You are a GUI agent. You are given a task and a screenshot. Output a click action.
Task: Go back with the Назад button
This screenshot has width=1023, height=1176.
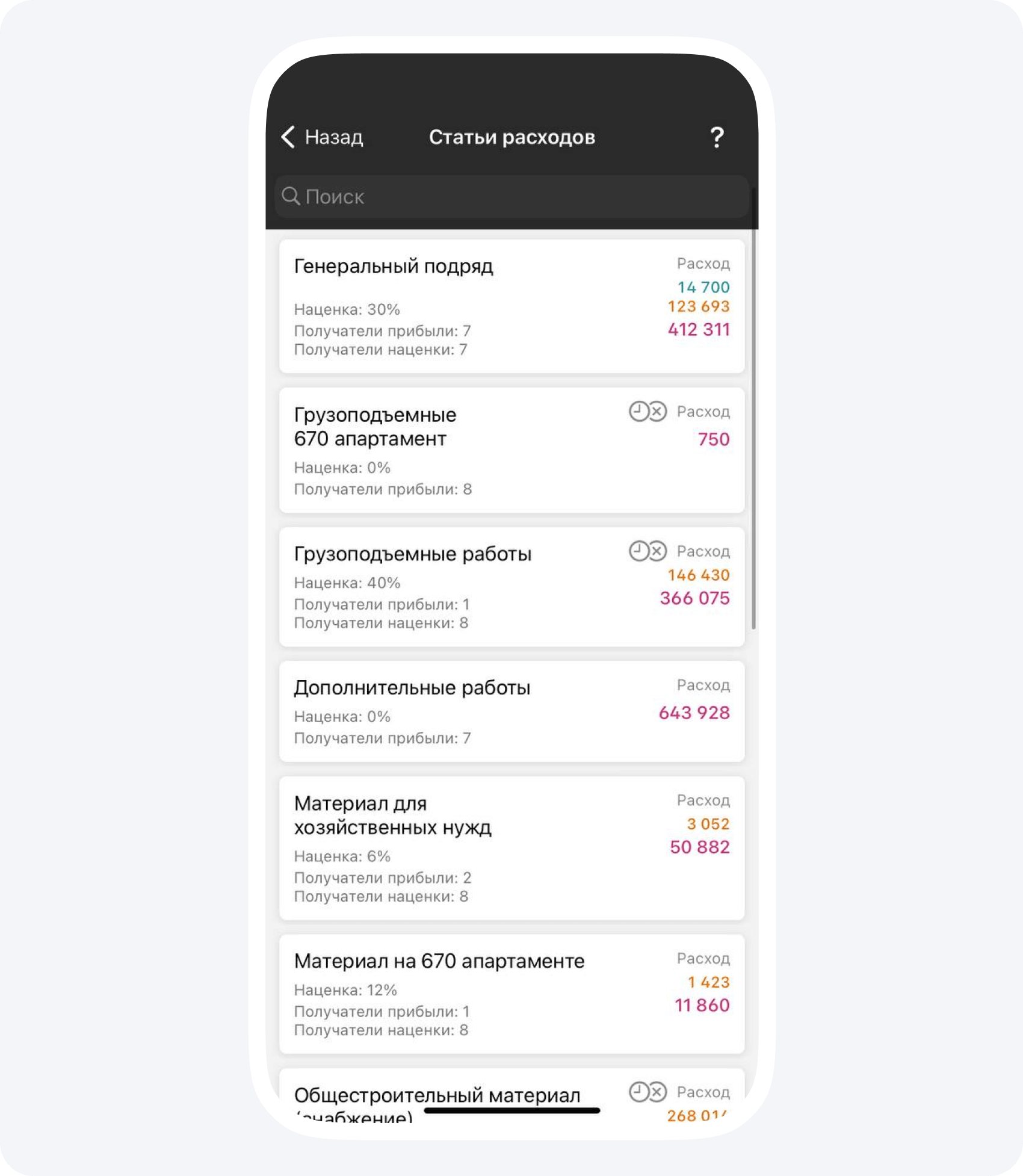(x=323, y=137)
